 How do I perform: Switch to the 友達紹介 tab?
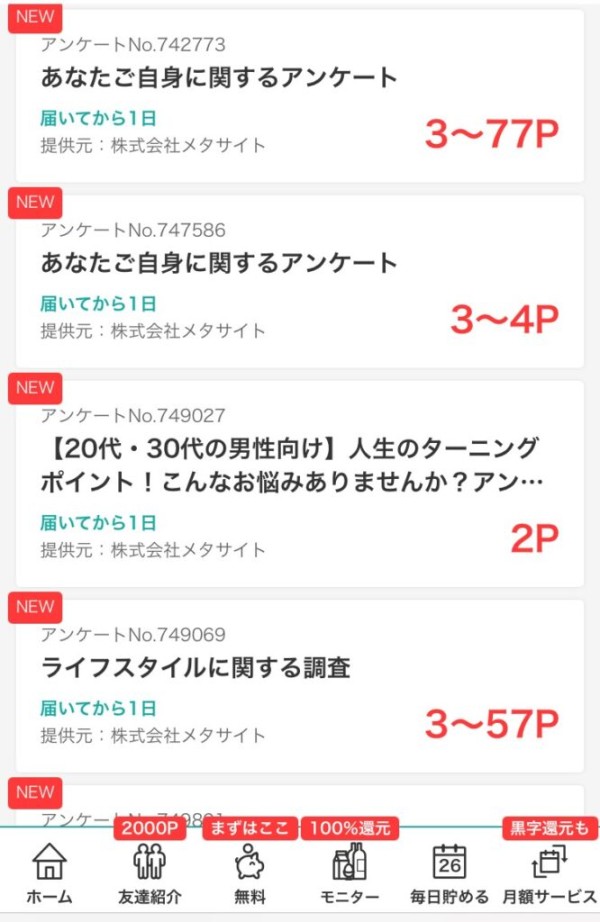149,873
